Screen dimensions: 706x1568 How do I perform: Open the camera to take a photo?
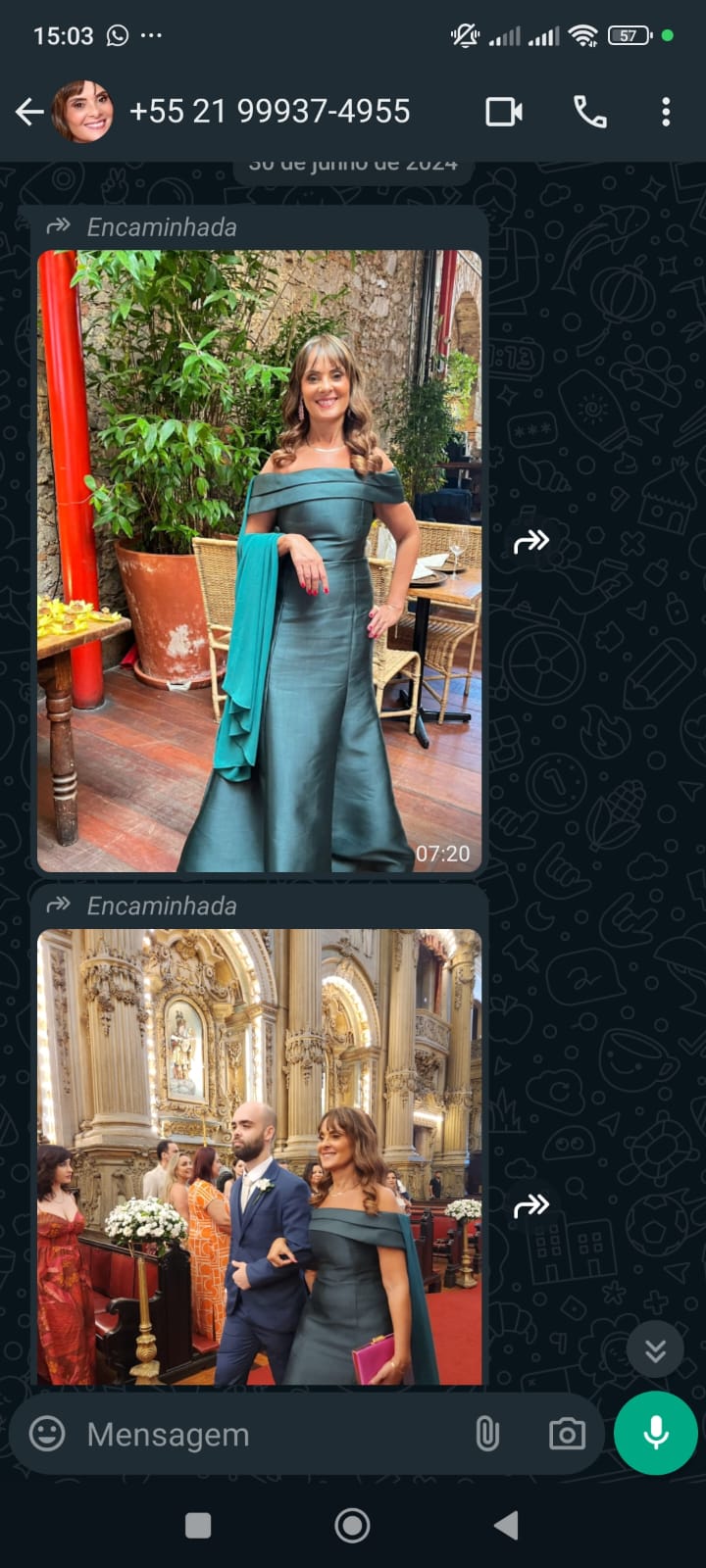567,1434
